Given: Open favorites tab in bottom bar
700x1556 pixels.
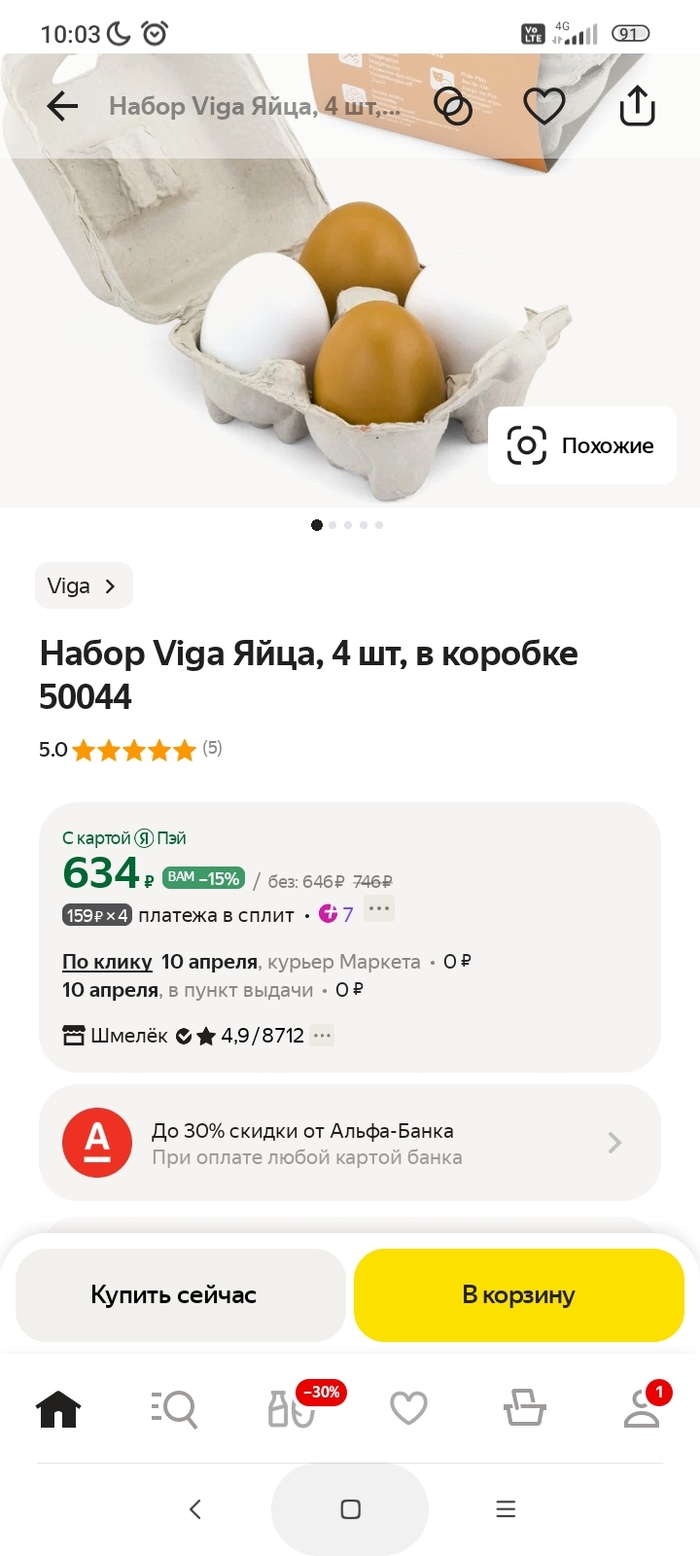Looking at the screenshot, I should pyautogui.click(x=408, y=1410).
